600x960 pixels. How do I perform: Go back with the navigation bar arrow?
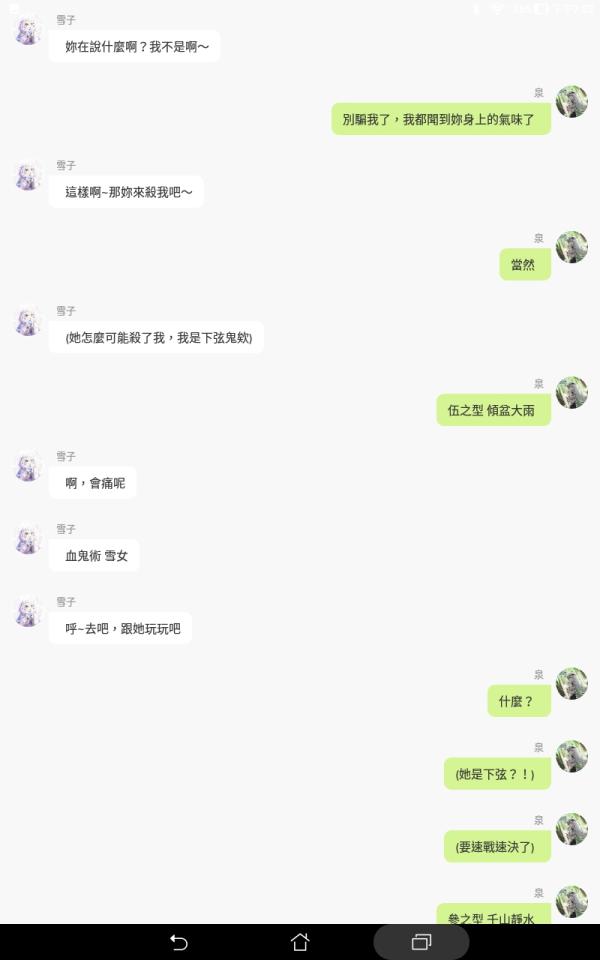pyautogui.click(x=179, y=942)
